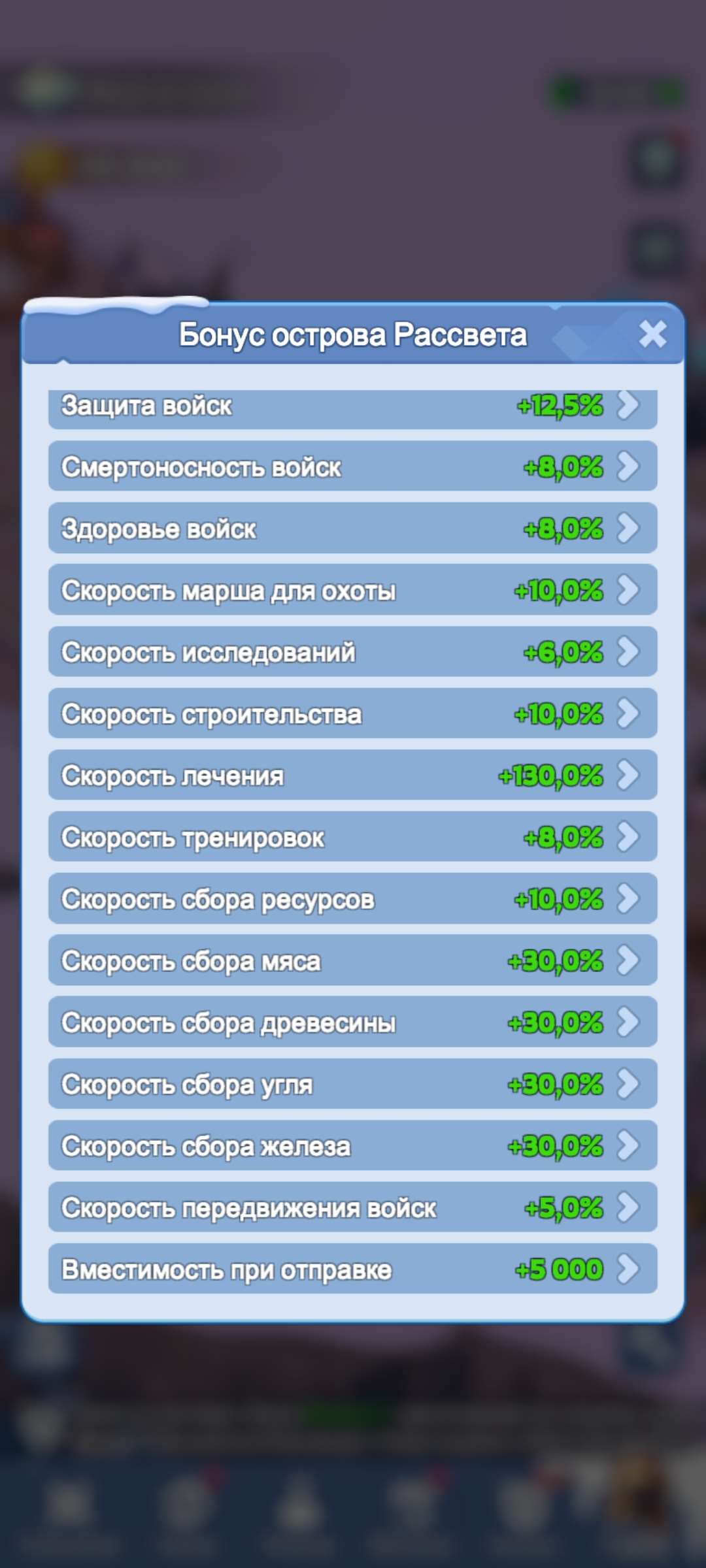706x1568 pixels.
Task: Expand the Здоровье войск chevron
Action: (629, 529)
